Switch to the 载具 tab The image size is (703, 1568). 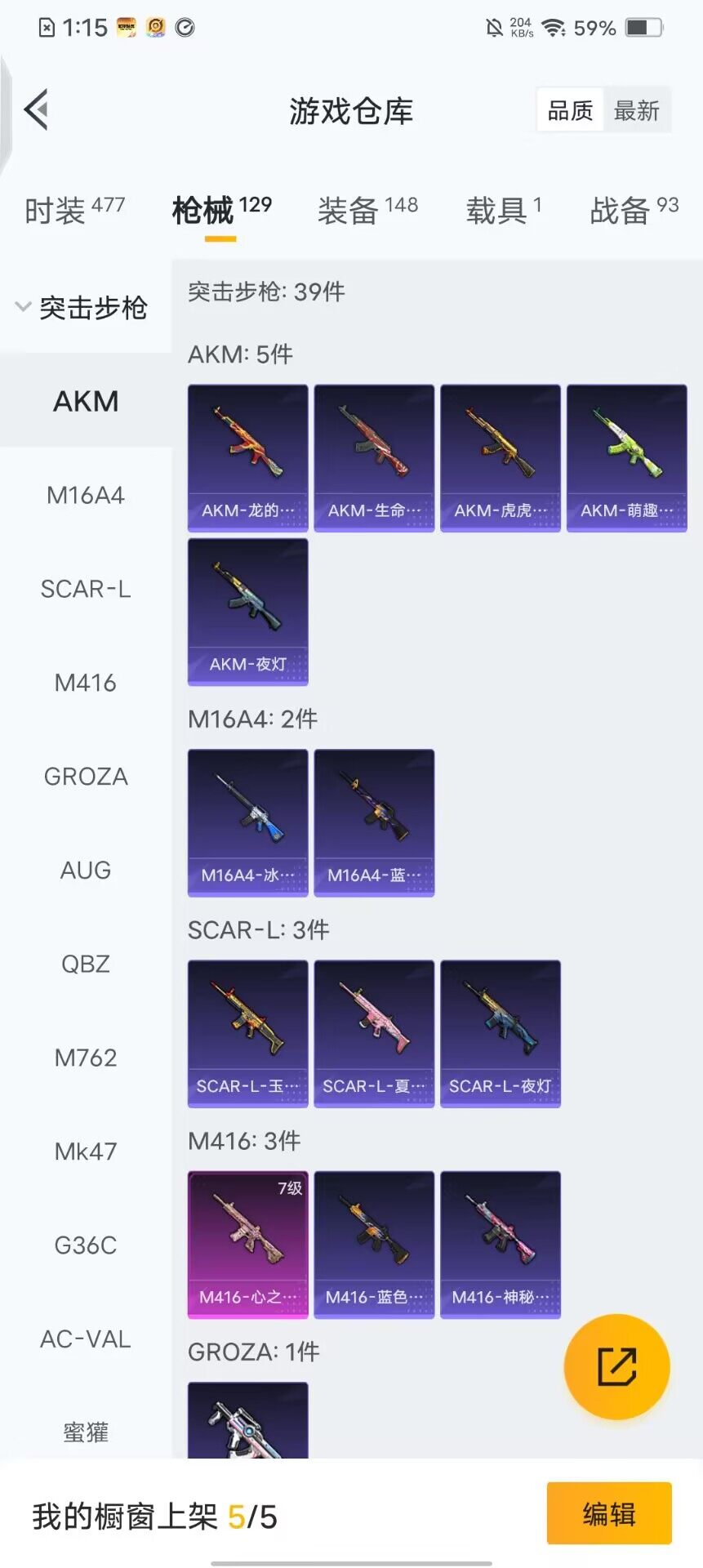click(x=503, y=210)
